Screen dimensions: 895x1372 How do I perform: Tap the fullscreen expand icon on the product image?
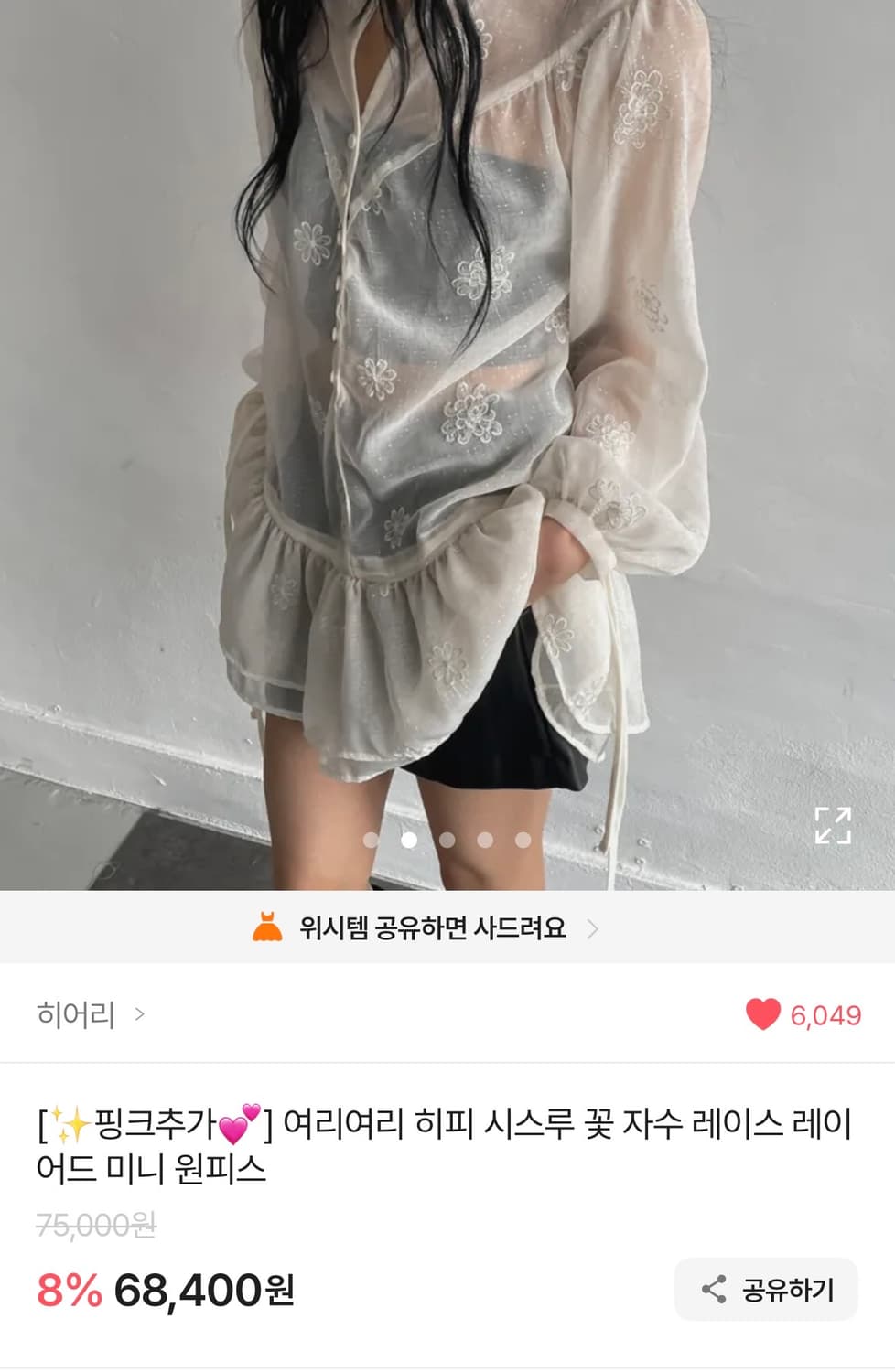point(834,825)
